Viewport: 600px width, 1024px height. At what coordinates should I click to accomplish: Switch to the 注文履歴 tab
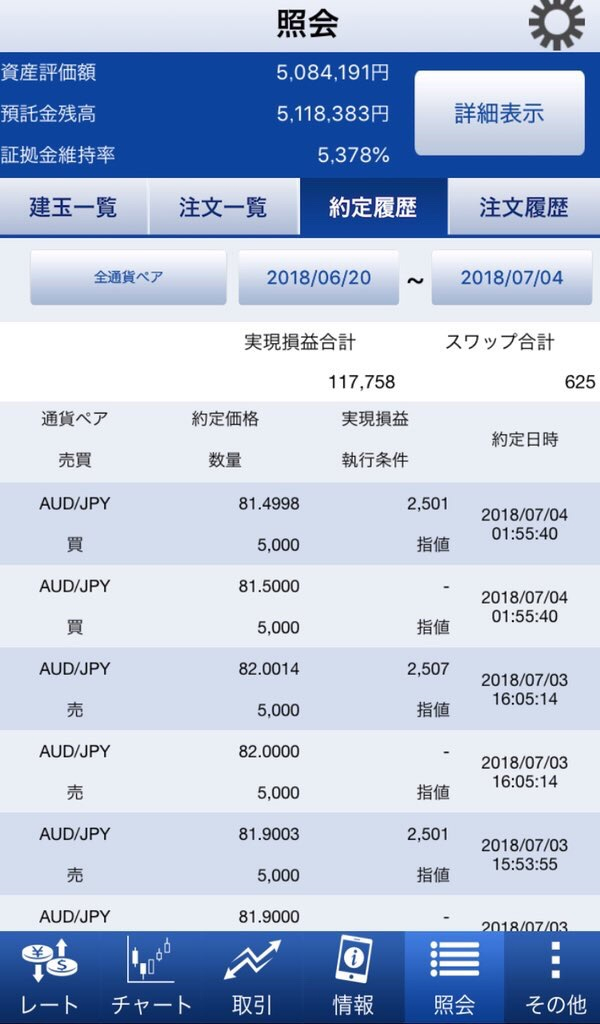point(523,207)
